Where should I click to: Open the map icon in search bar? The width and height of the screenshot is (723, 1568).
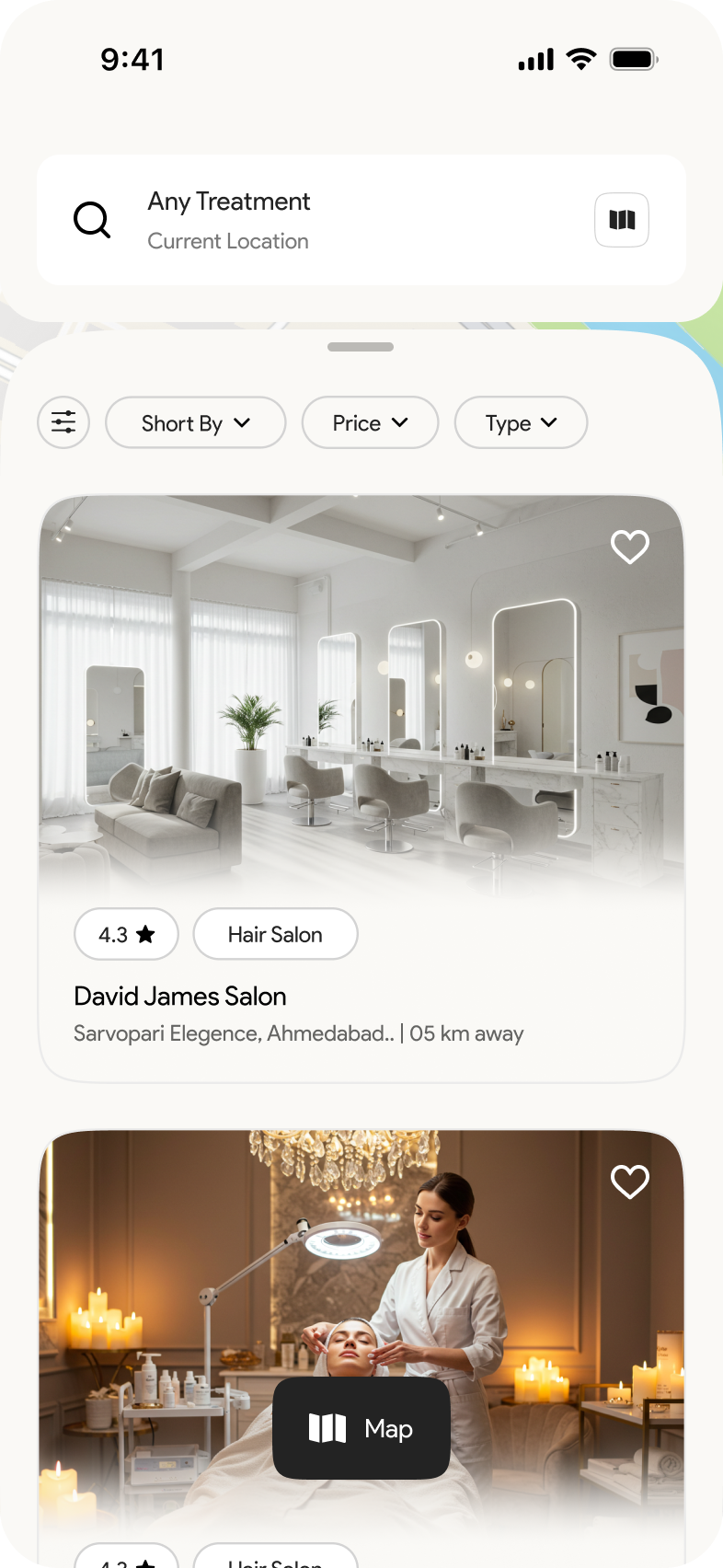(622, 220)
